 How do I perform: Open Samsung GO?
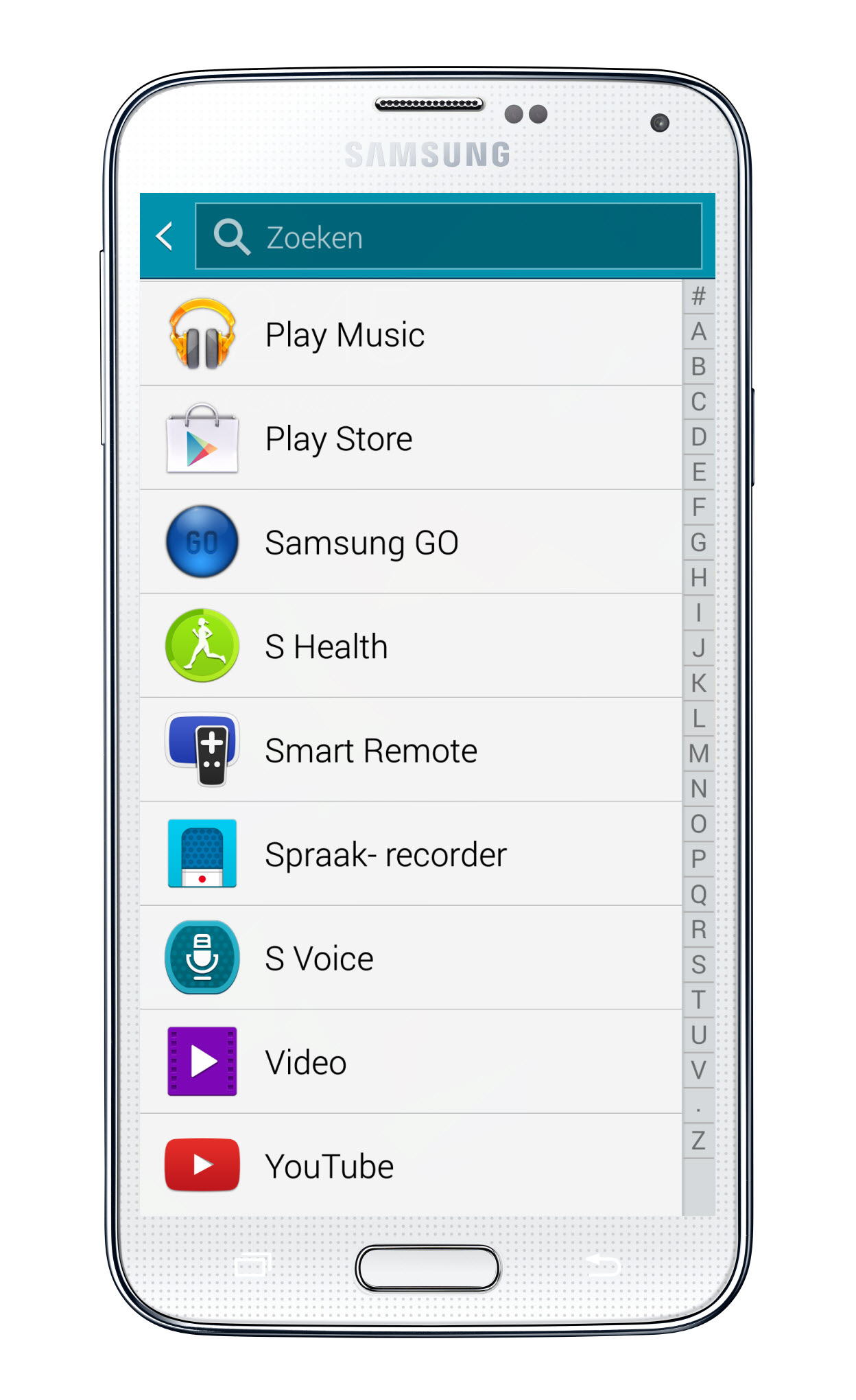tap(360, 543)
